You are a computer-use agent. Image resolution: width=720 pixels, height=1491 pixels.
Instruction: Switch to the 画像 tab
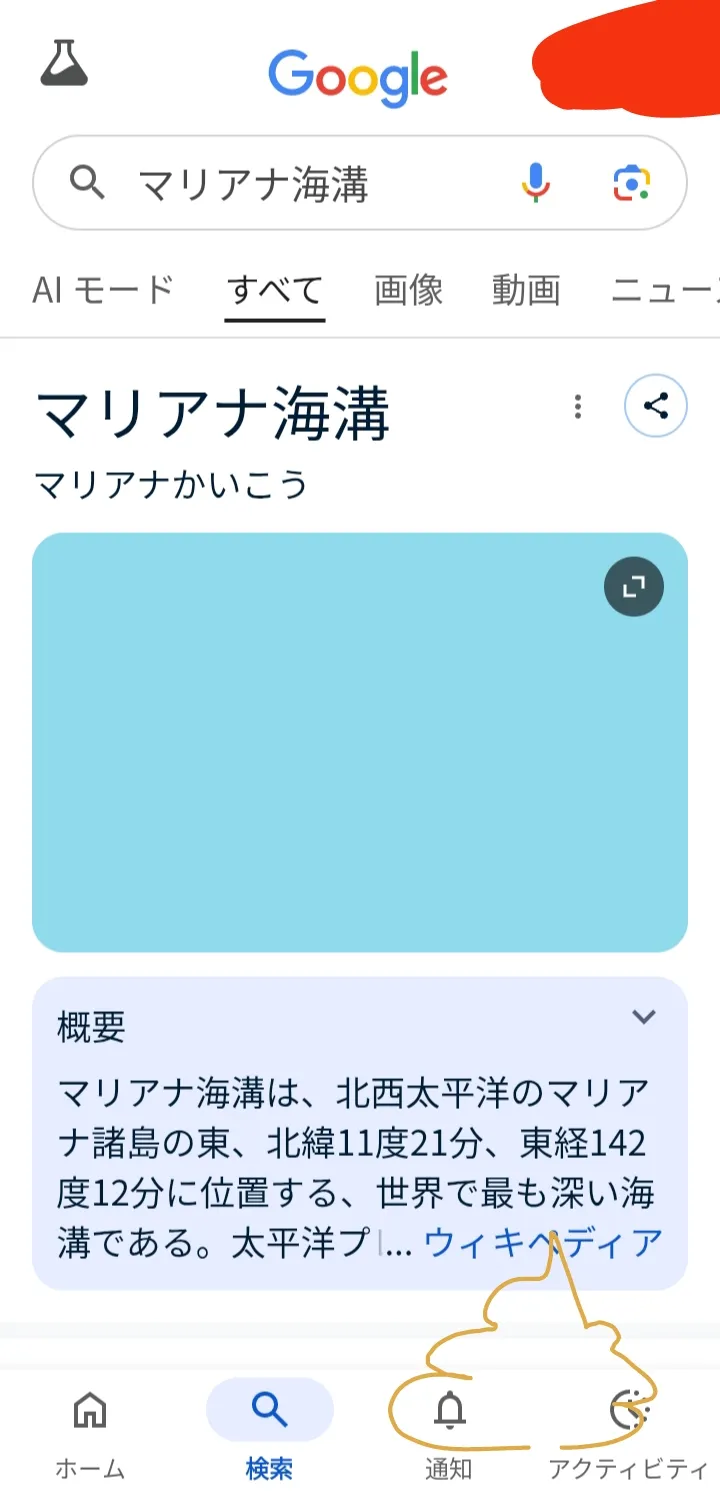(x=409, y=290)
